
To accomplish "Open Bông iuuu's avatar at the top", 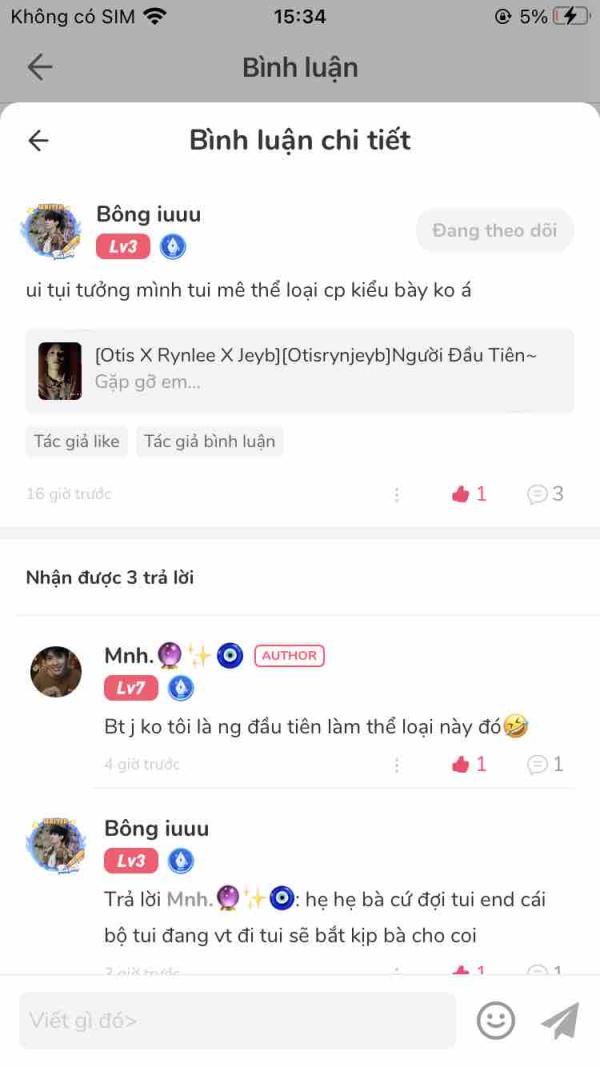I will 50,231.
